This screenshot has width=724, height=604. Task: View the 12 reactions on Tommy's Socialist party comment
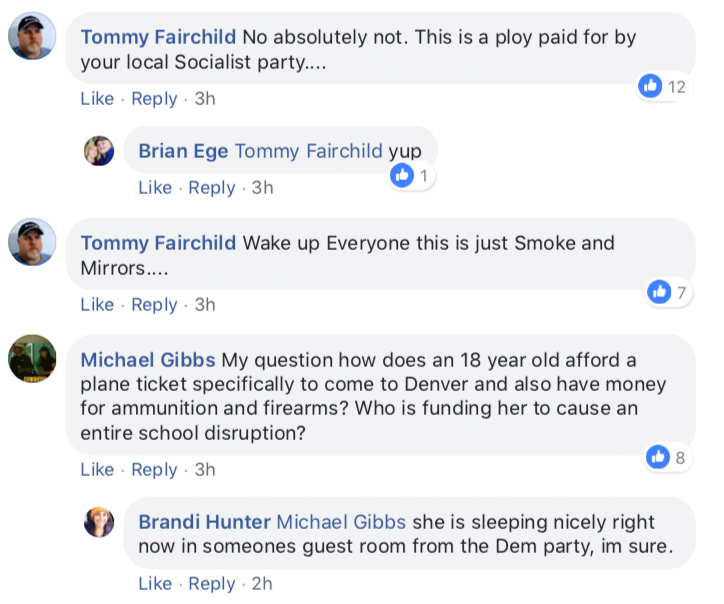point(663,87)
